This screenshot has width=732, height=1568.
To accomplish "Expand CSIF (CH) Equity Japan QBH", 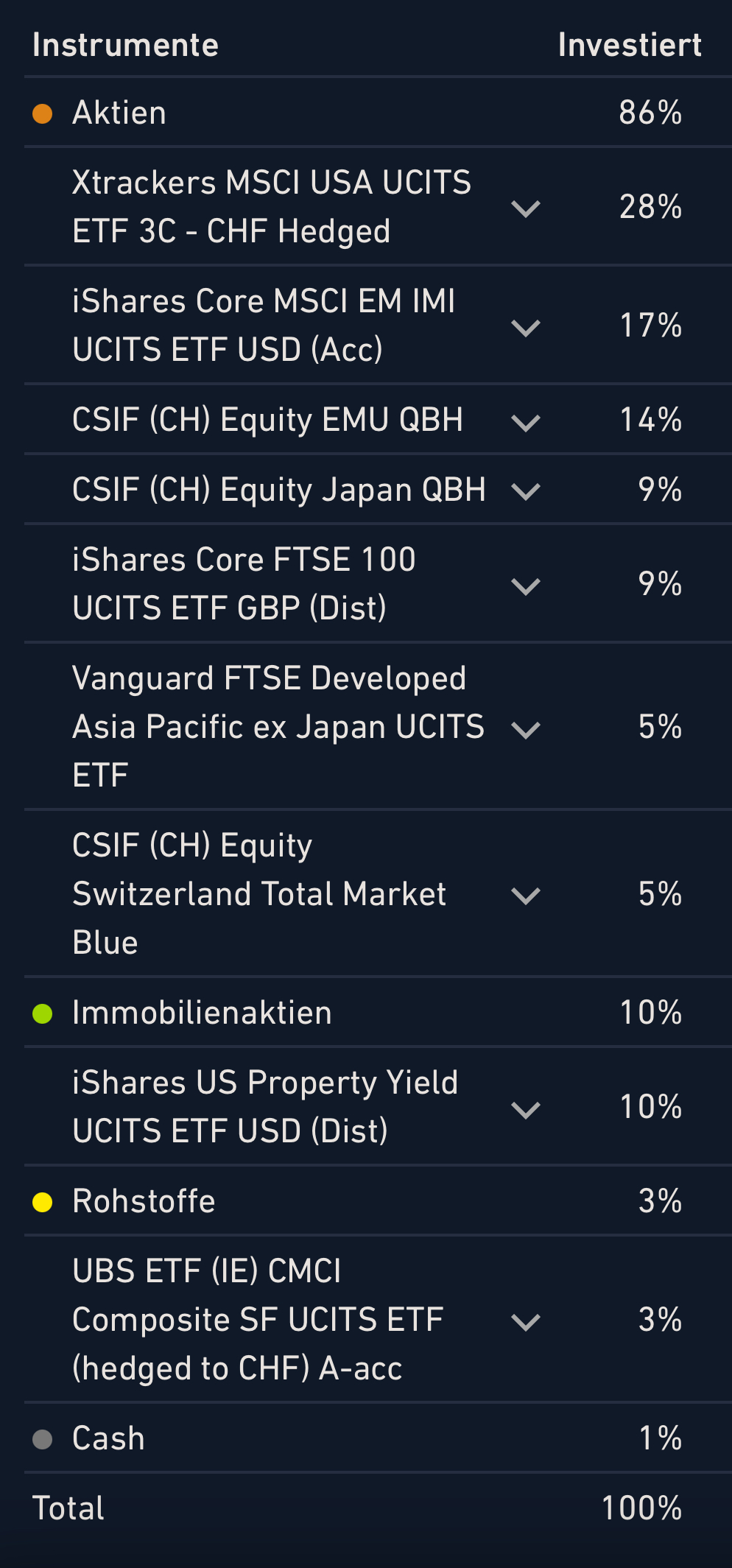I will (x=526, y=491).
